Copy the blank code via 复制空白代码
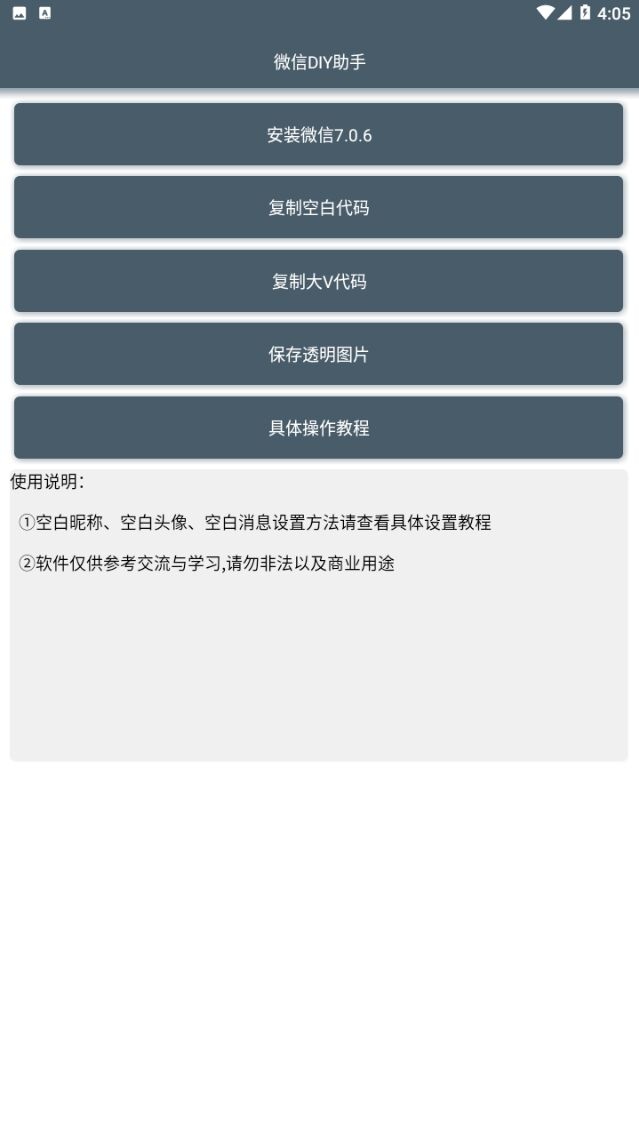The height and width of the screenshot is (1138, 639). pos(319,208)
